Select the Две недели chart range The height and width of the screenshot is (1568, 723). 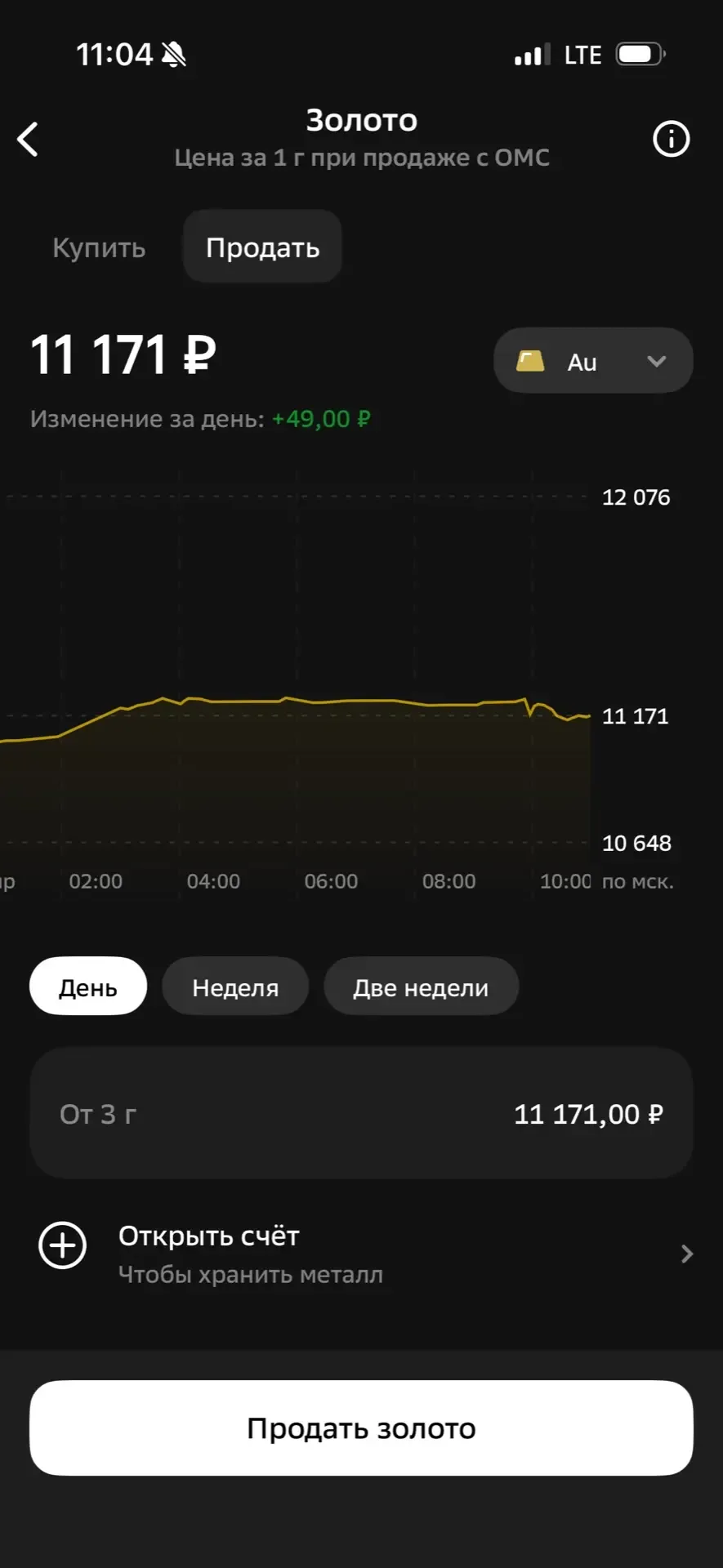[421, 987]
